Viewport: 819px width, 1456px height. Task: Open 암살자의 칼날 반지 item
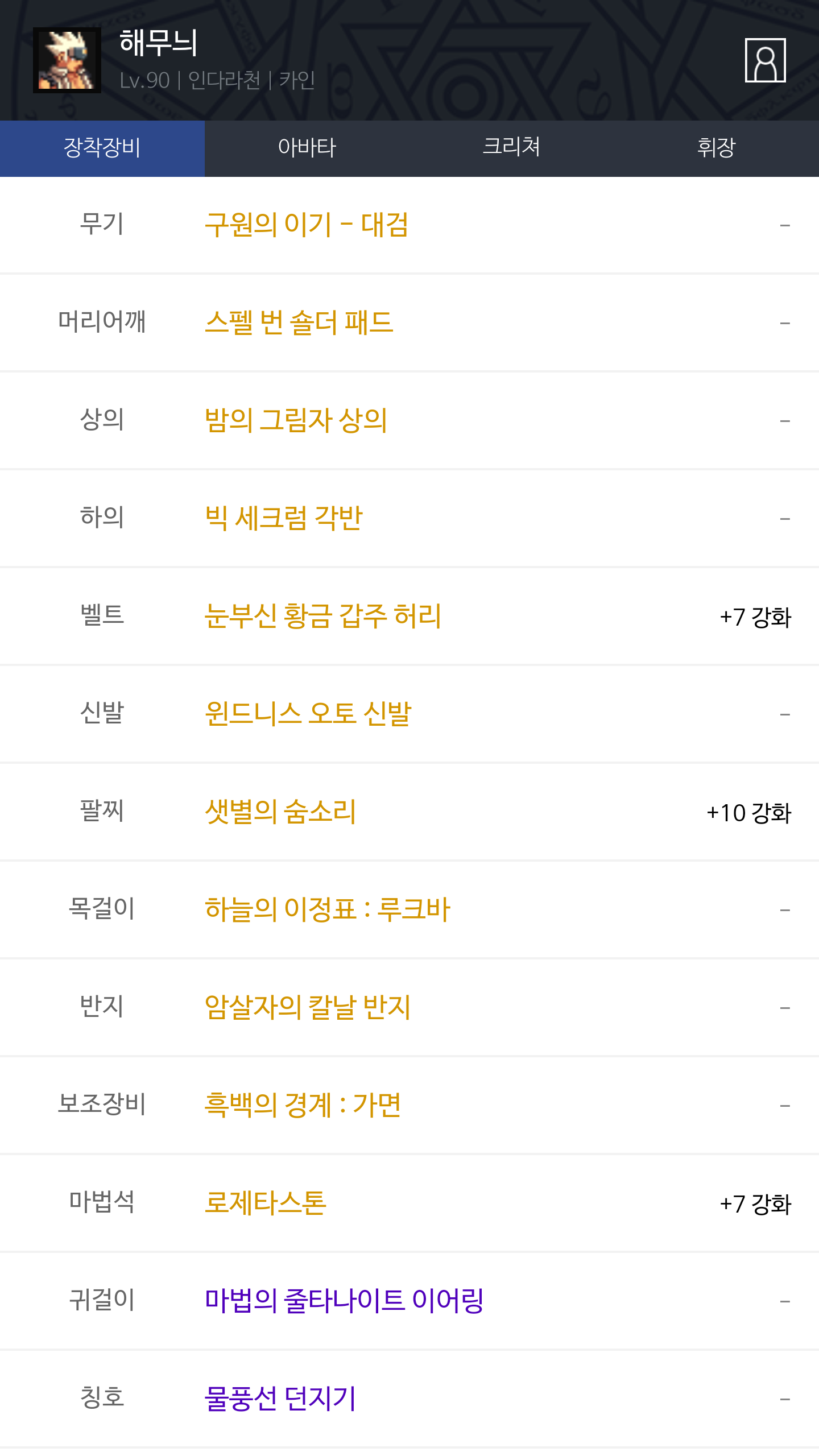coord(308,1007)
